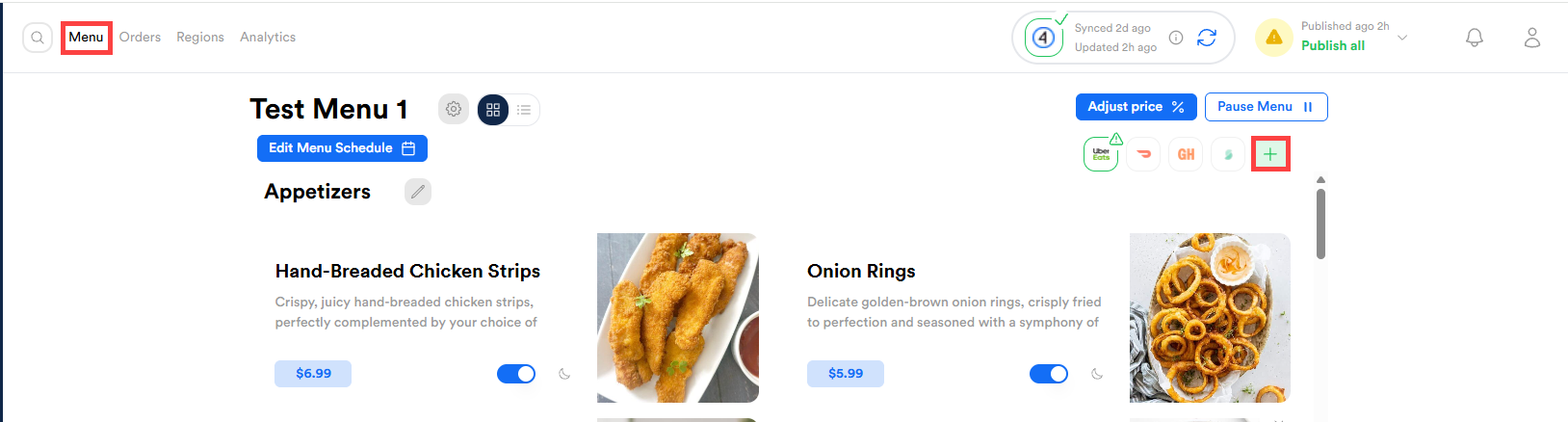Toggle availability of Hand-Breaded Chicken Strips

516,374
